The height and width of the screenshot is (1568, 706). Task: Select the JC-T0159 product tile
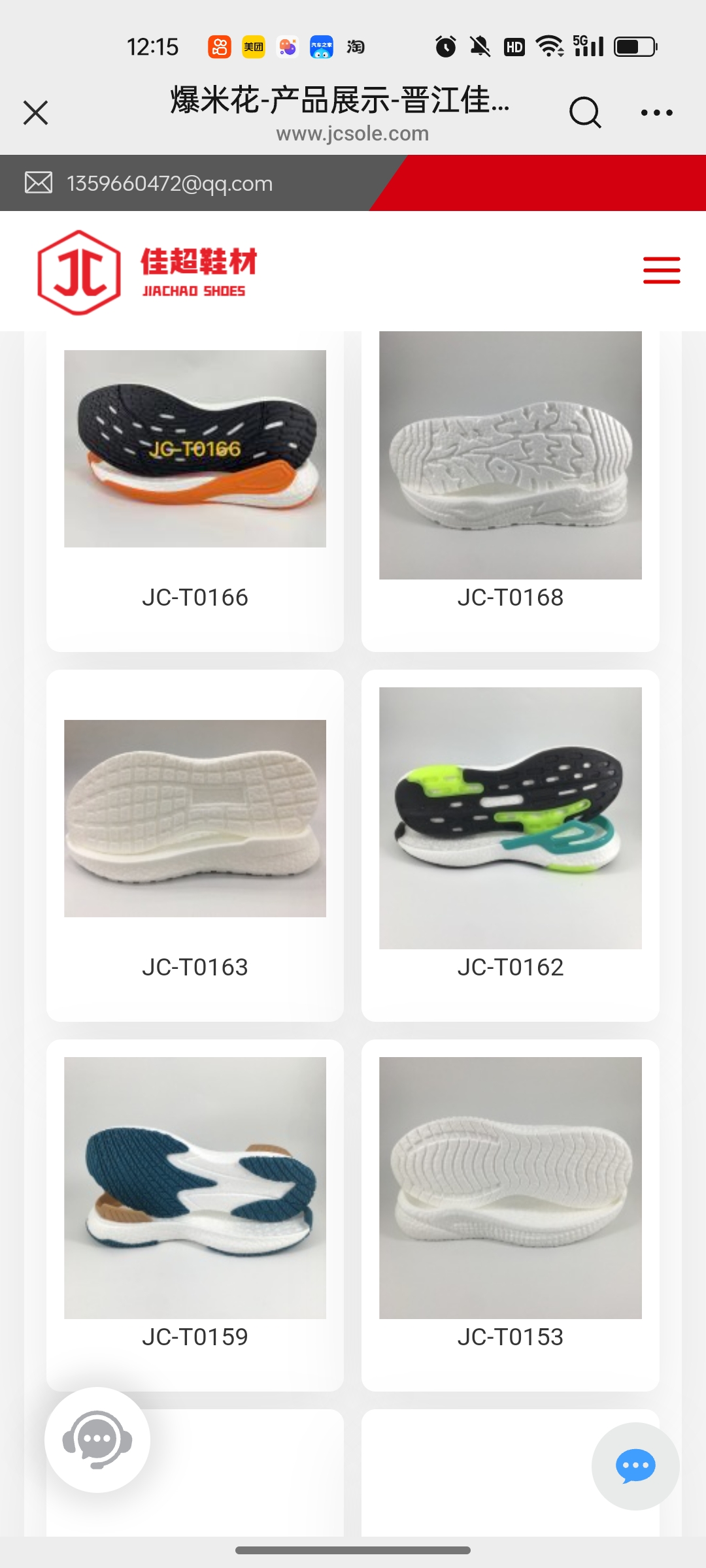click(x=195, y=1209)
